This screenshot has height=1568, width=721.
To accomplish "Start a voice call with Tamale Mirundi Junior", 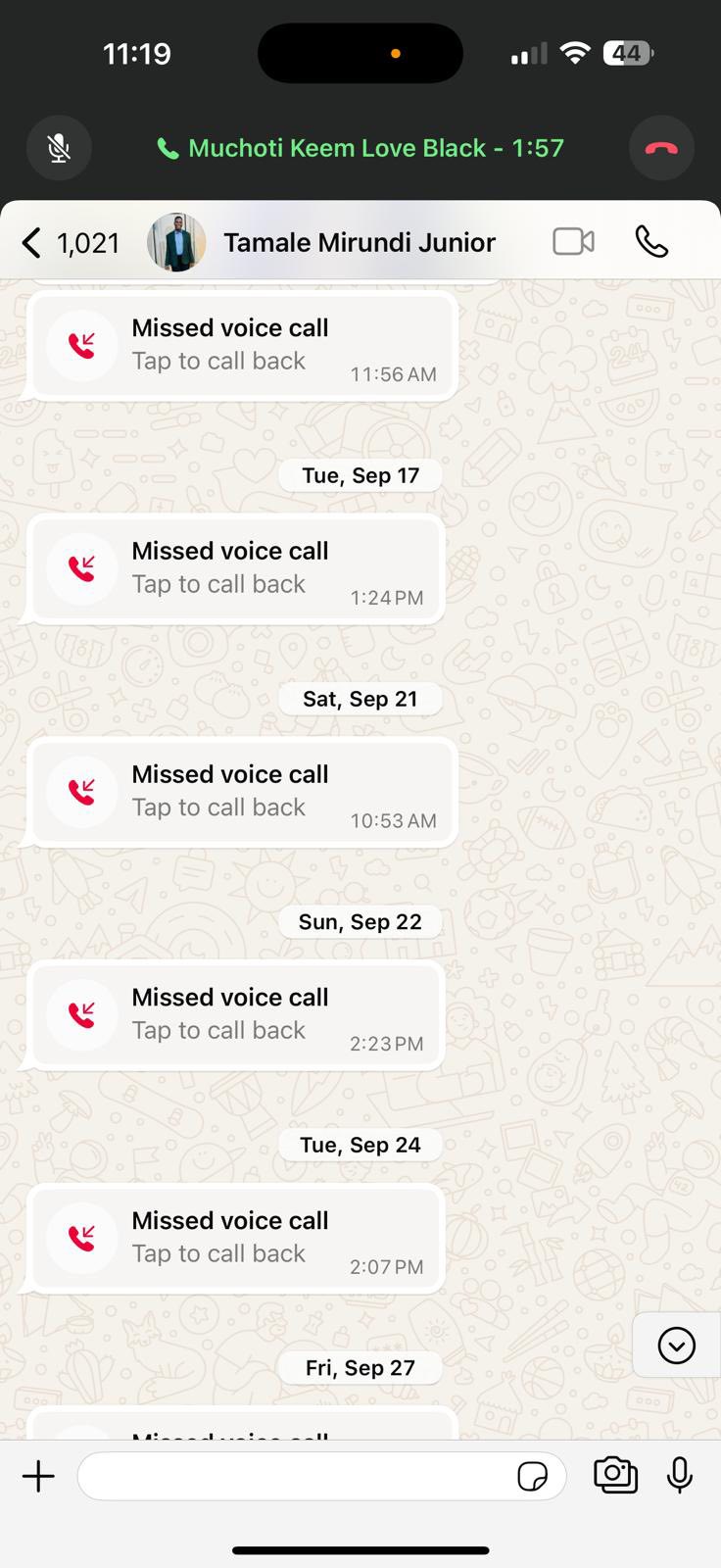I will [x=651, y=241].
